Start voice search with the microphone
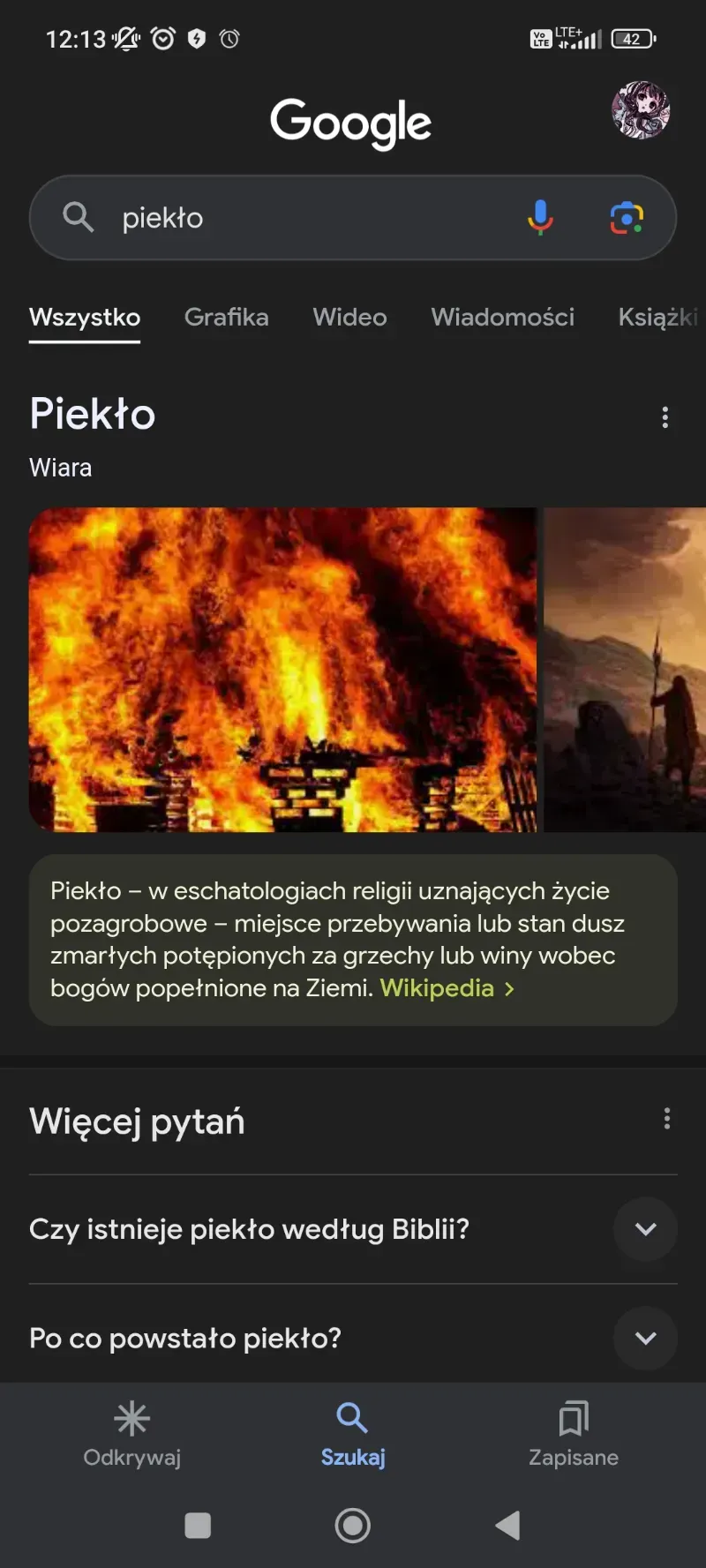 pyautogui.click(x=540, y=217)
